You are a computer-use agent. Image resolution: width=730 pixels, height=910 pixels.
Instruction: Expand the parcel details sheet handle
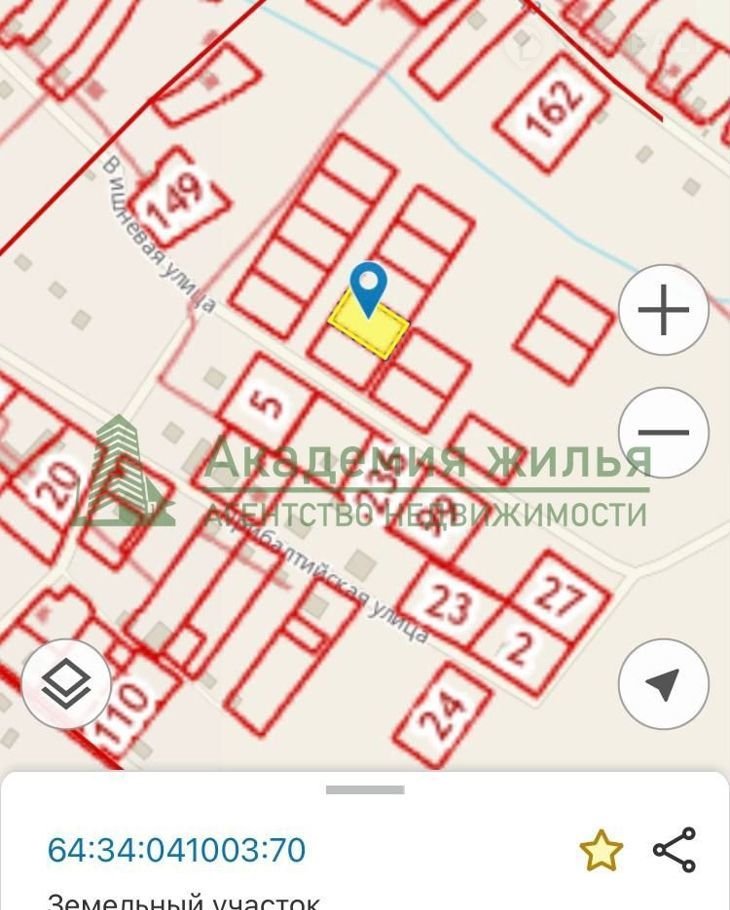(x=365, y=790)
